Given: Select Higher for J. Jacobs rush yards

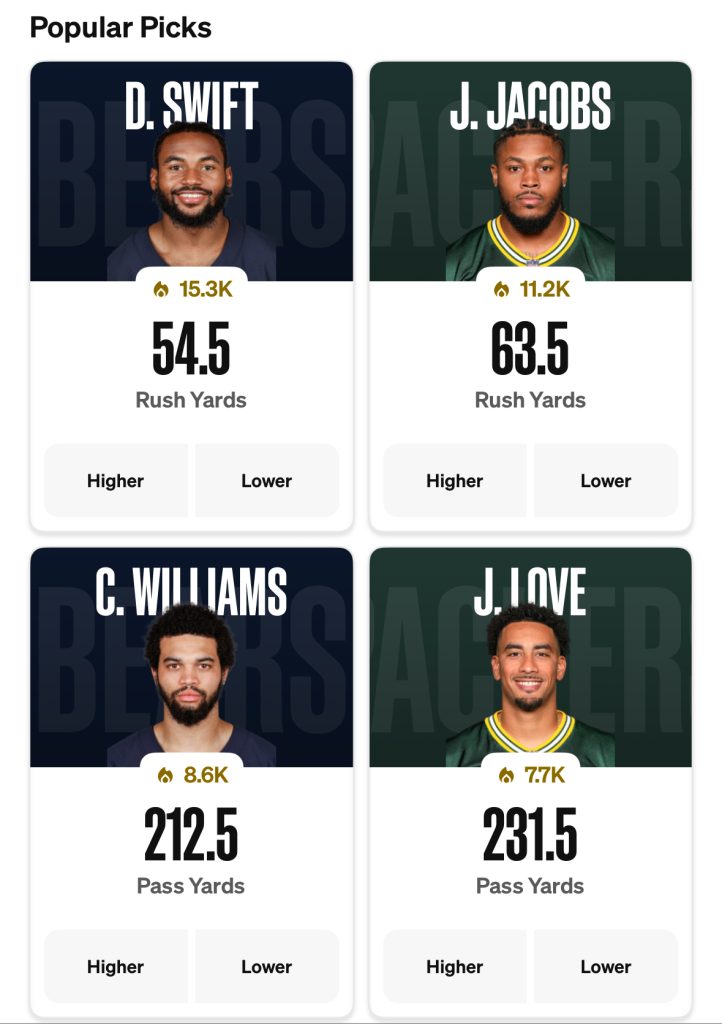Looking at the screenshot, I should tap(455, 481).
